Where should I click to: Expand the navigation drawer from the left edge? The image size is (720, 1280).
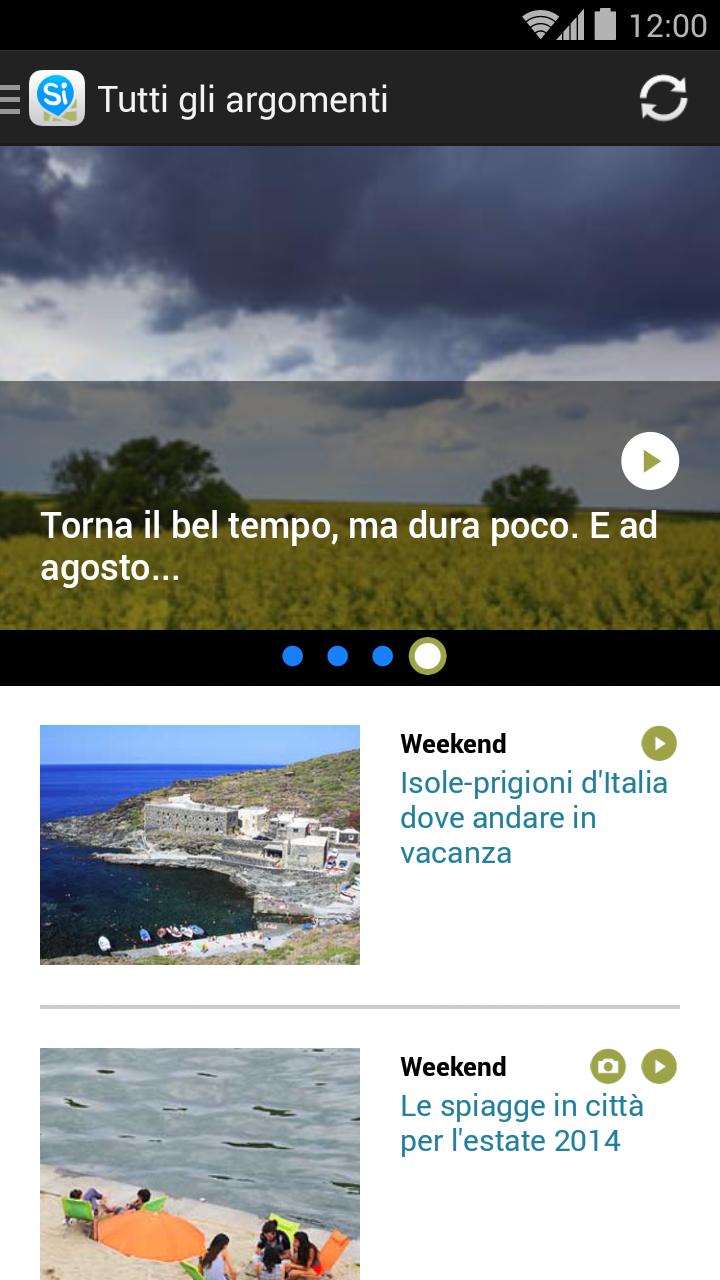[x=12, y=97]
